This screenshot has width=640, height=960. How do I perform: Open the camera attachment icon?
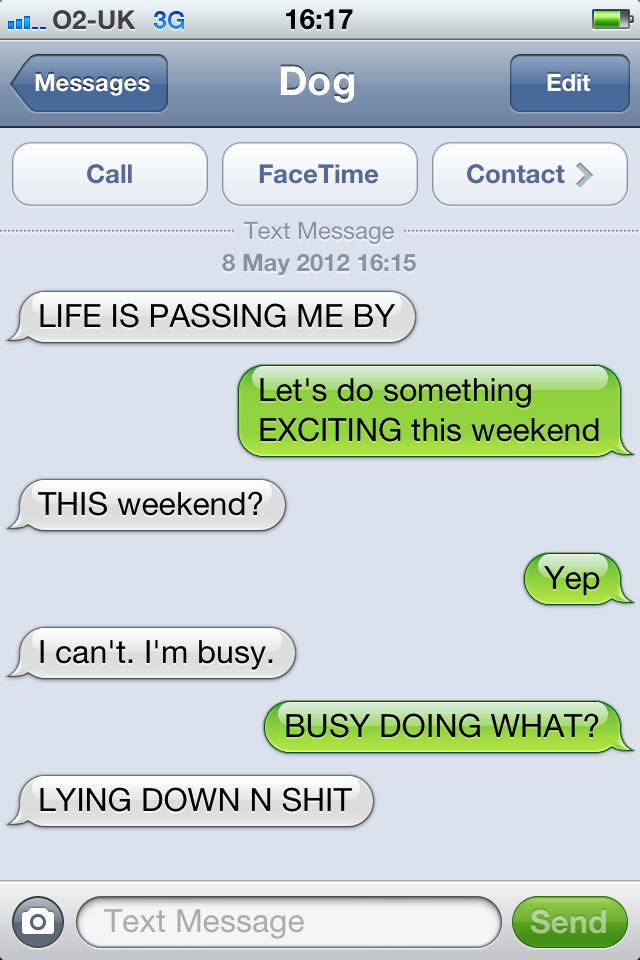coord(38,921)
